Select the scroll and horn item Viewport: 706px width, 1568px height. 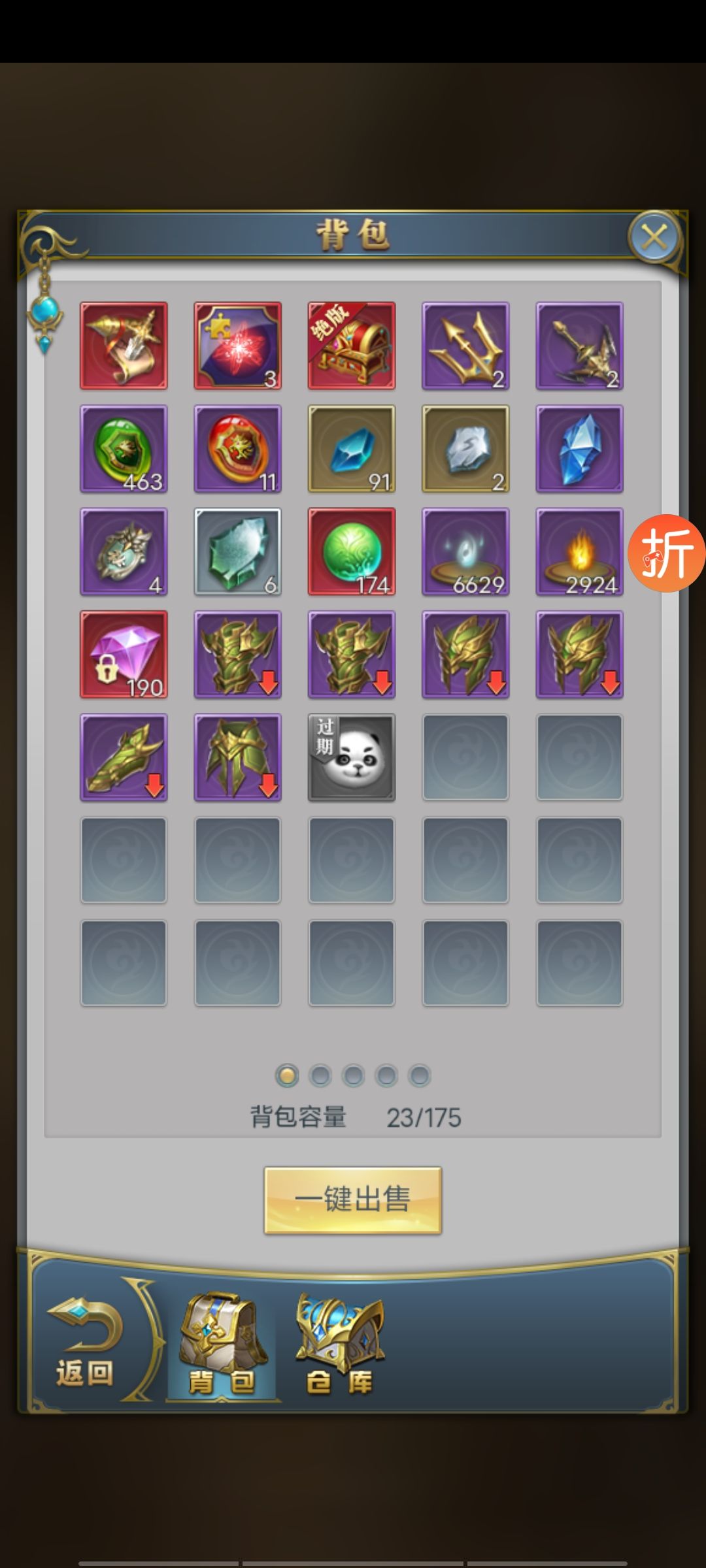pos(124,346)
